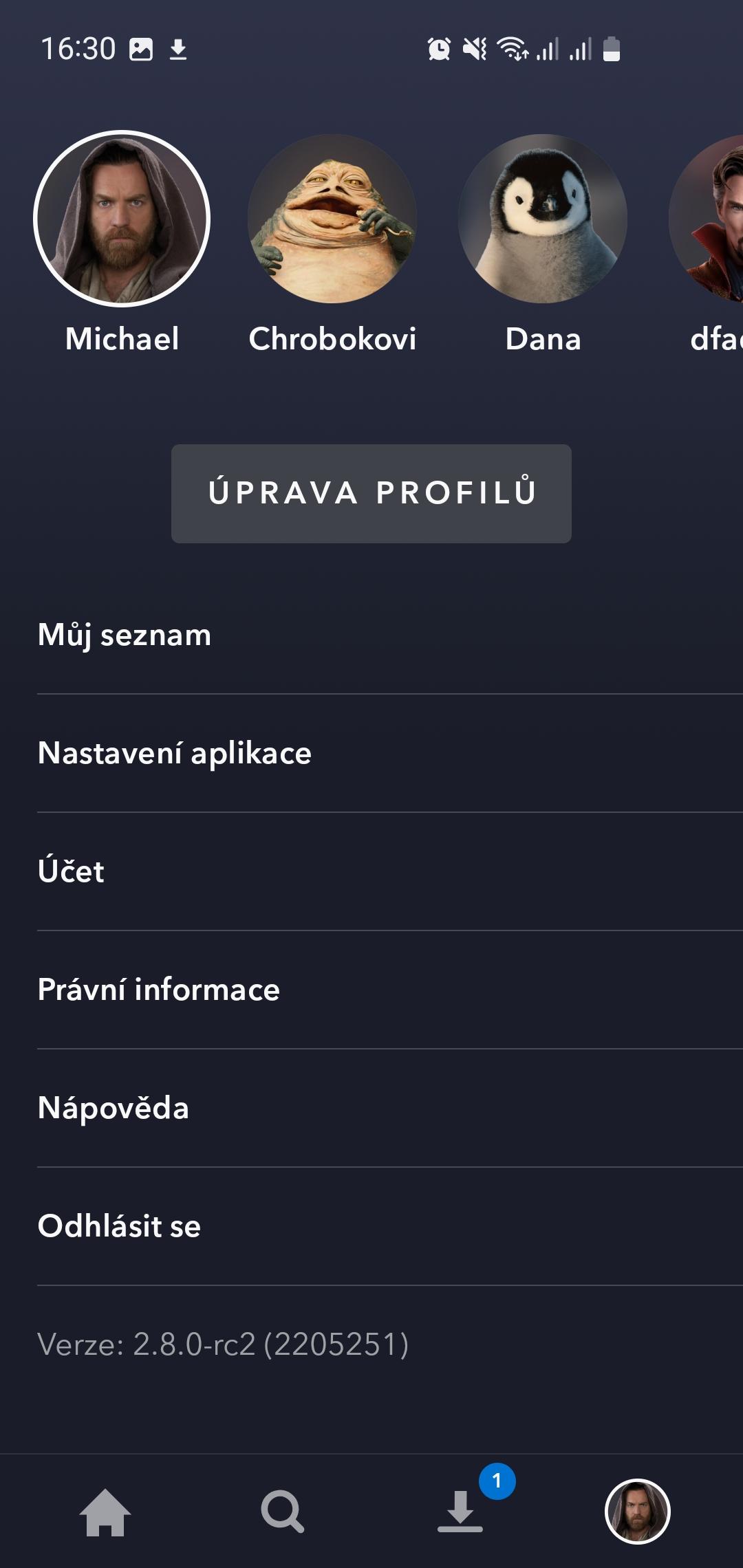Viewport: 743px width, 1568px height.
Task: Open the downloads tab
Action: (x=460, y=1512)
